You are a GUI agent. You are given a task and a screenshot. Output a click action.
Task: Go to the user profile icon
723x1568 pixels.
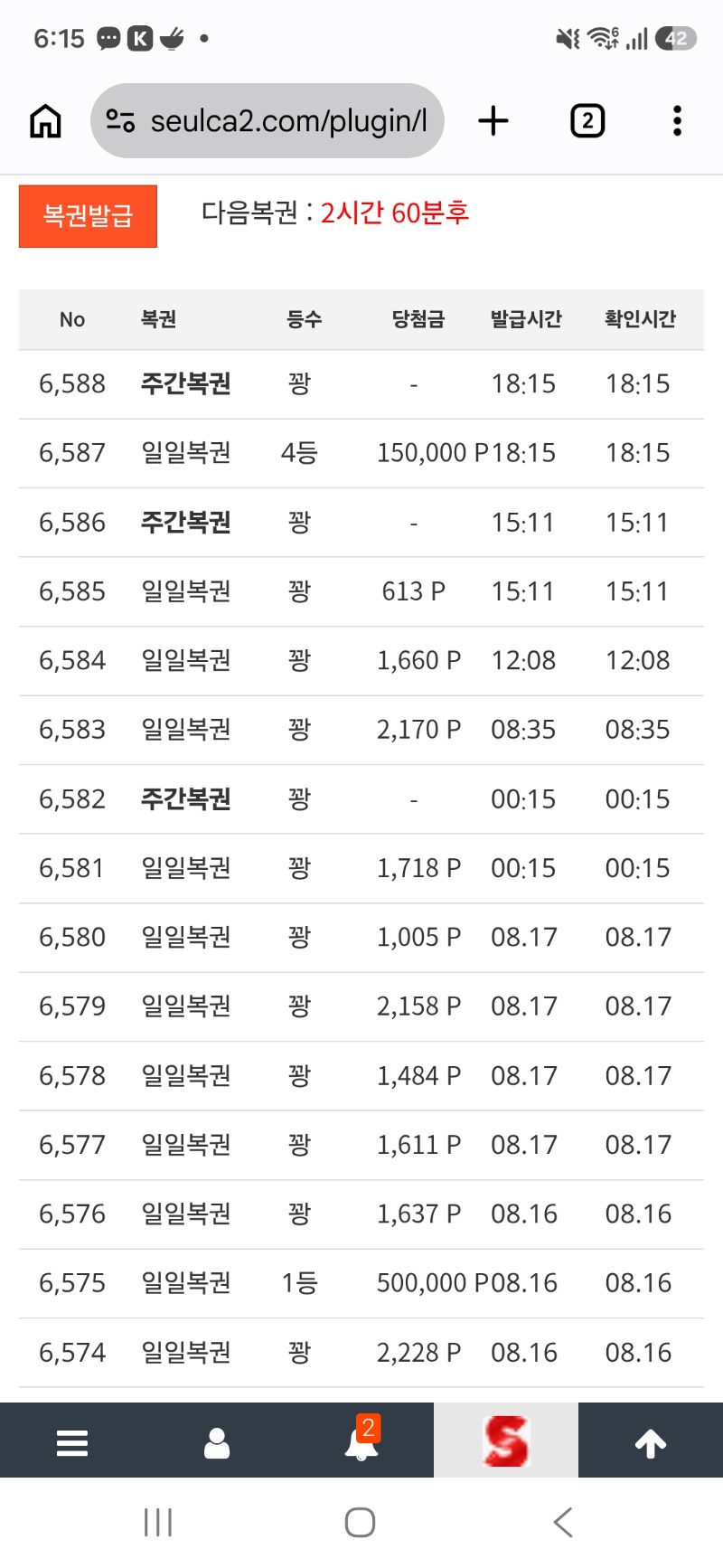217,1443
